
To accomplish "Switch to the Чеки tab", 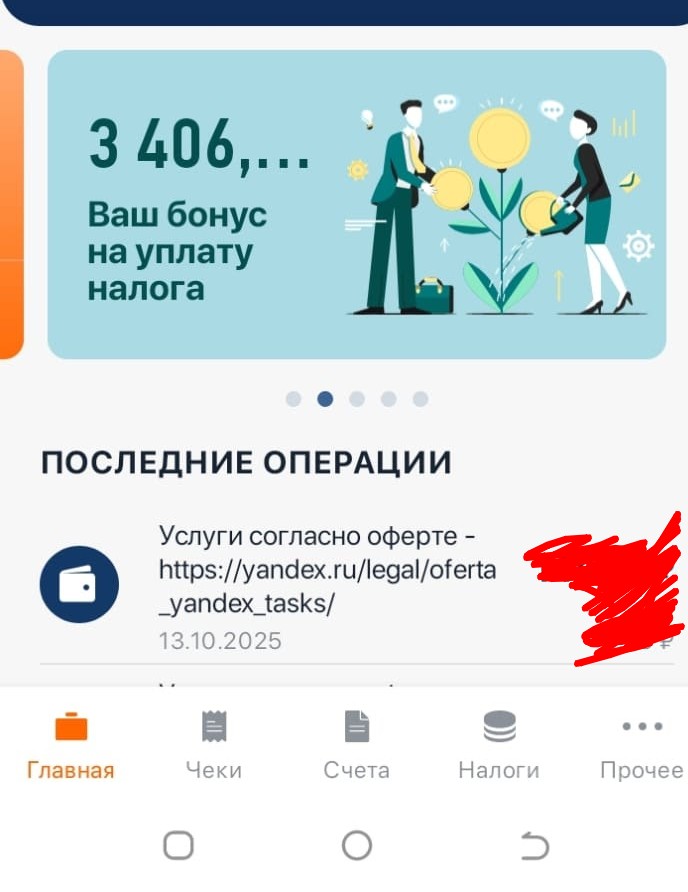I will click(x=213, y=745).
